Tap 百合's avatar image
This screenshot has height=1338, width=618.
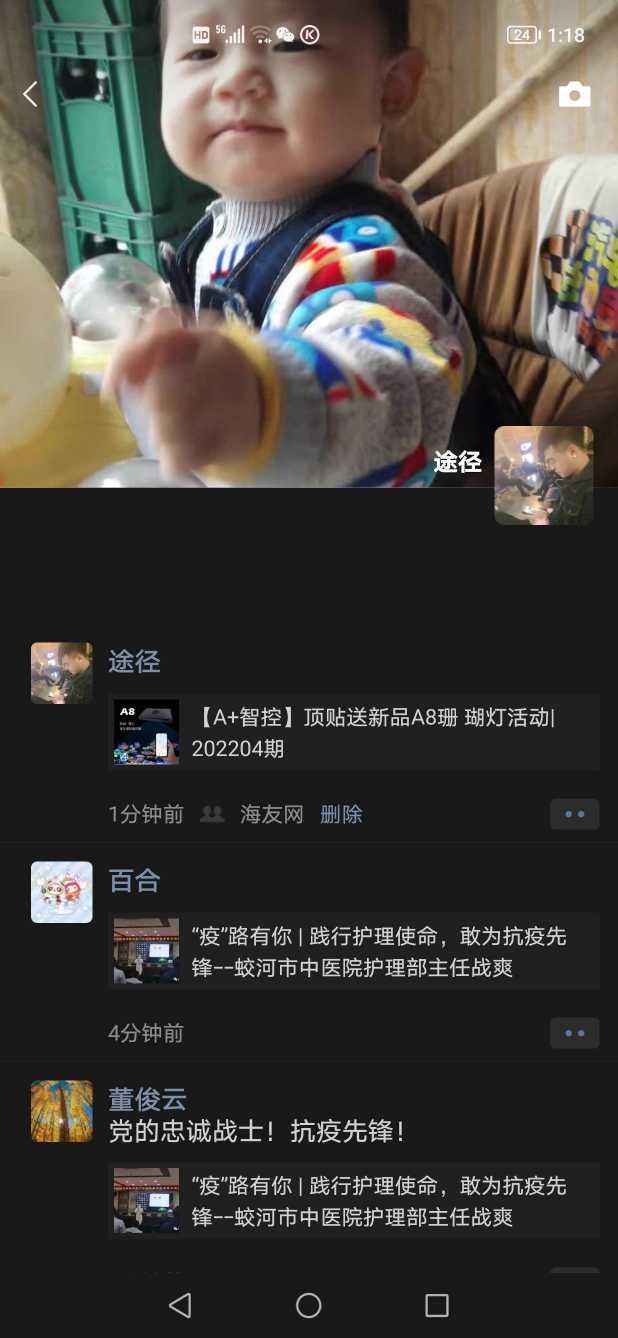[62, 892]
